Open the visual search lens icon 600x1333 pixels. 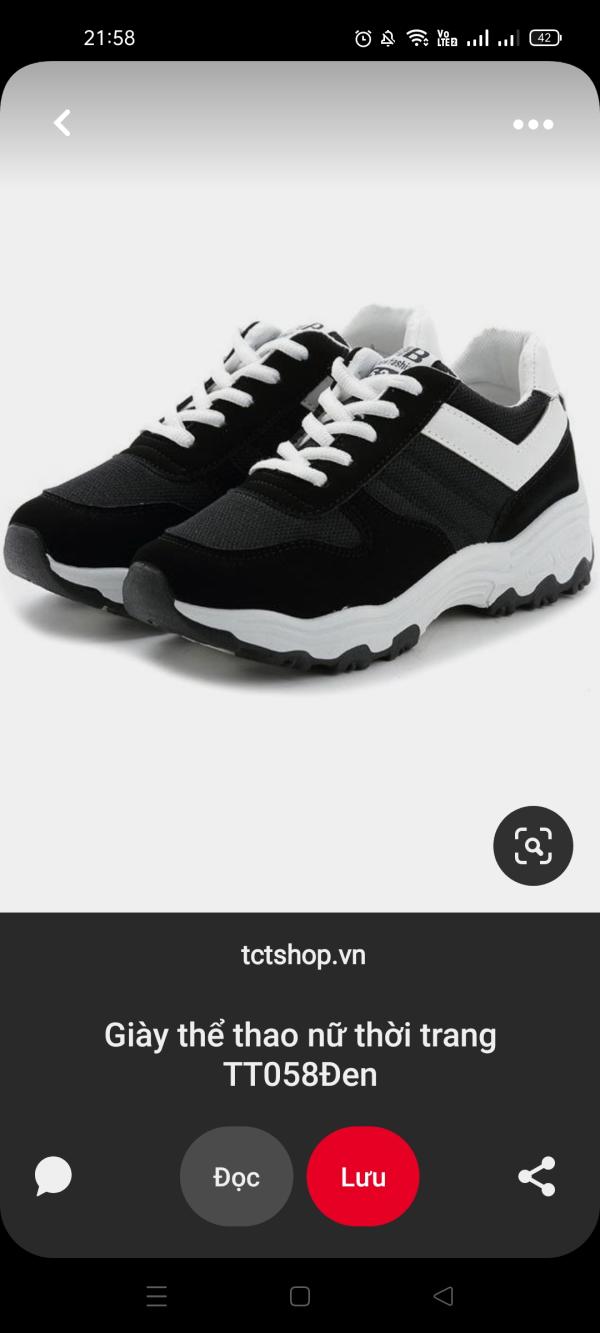point(533,846)
